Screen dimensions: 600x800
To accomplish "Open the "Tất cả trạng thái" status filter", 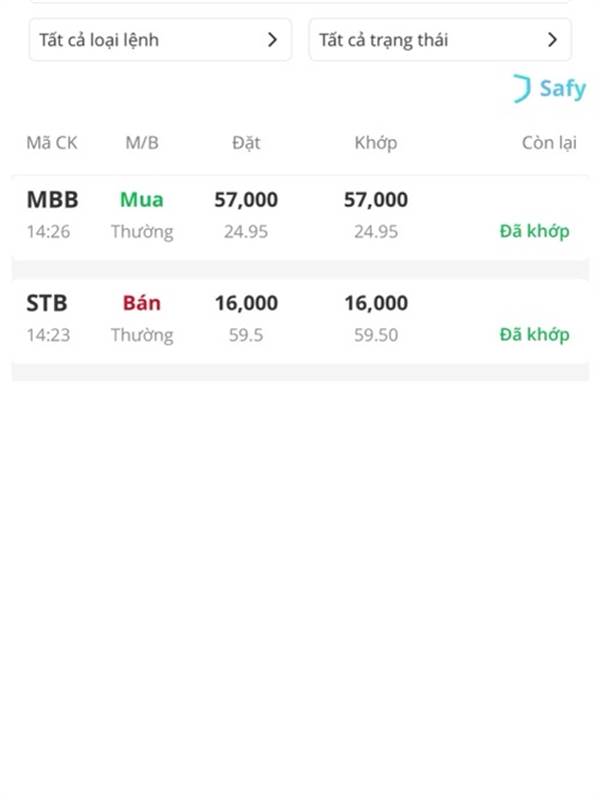I will [440, 40].
